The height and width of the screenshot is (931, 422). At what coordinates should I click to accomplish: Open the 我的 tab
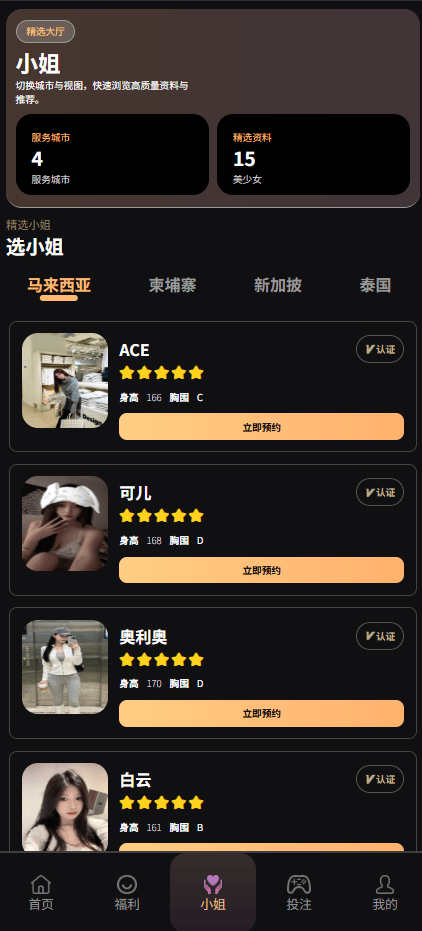(x=385, y=892)
